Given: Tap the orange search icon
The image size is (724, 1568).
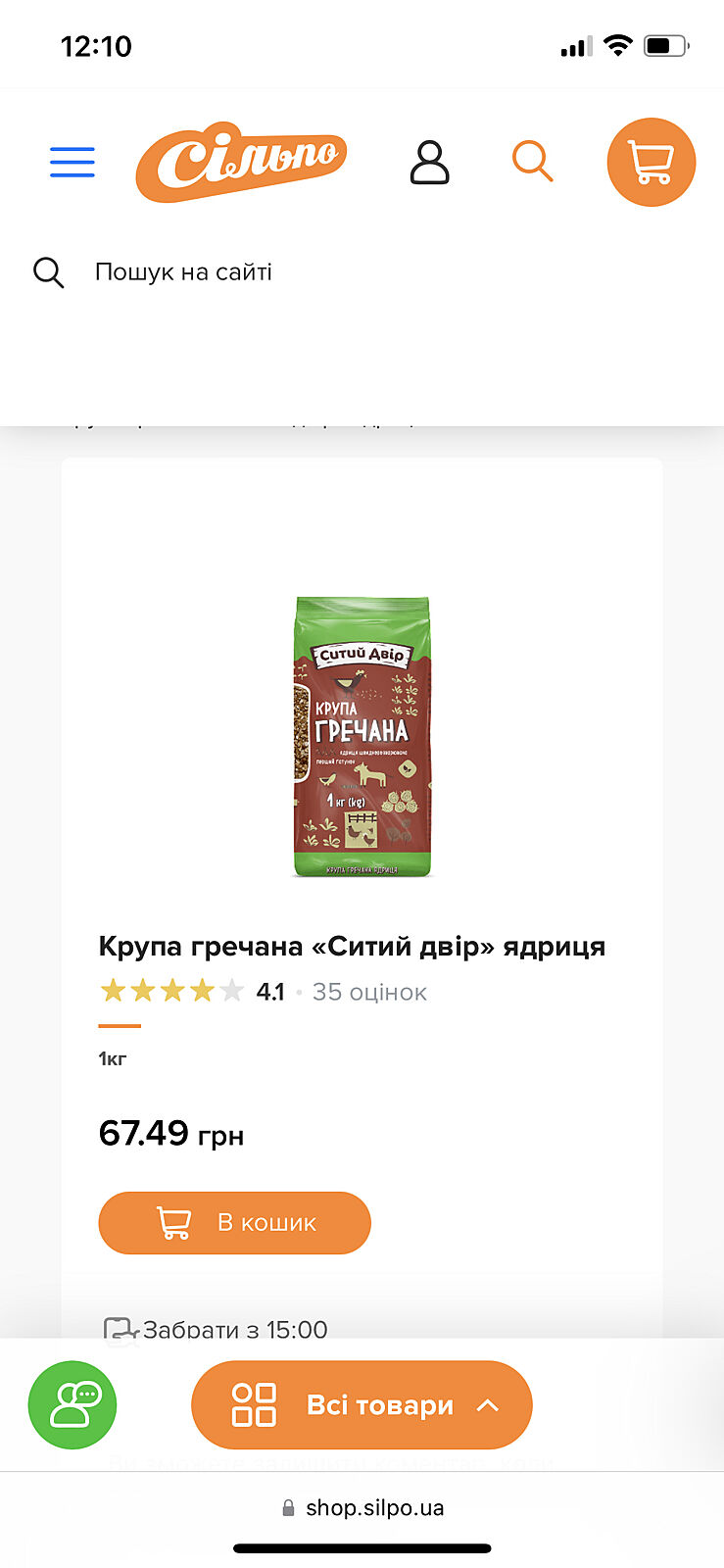Looking at the screenshot, I should pyautogui.click(x=532, y=161).
